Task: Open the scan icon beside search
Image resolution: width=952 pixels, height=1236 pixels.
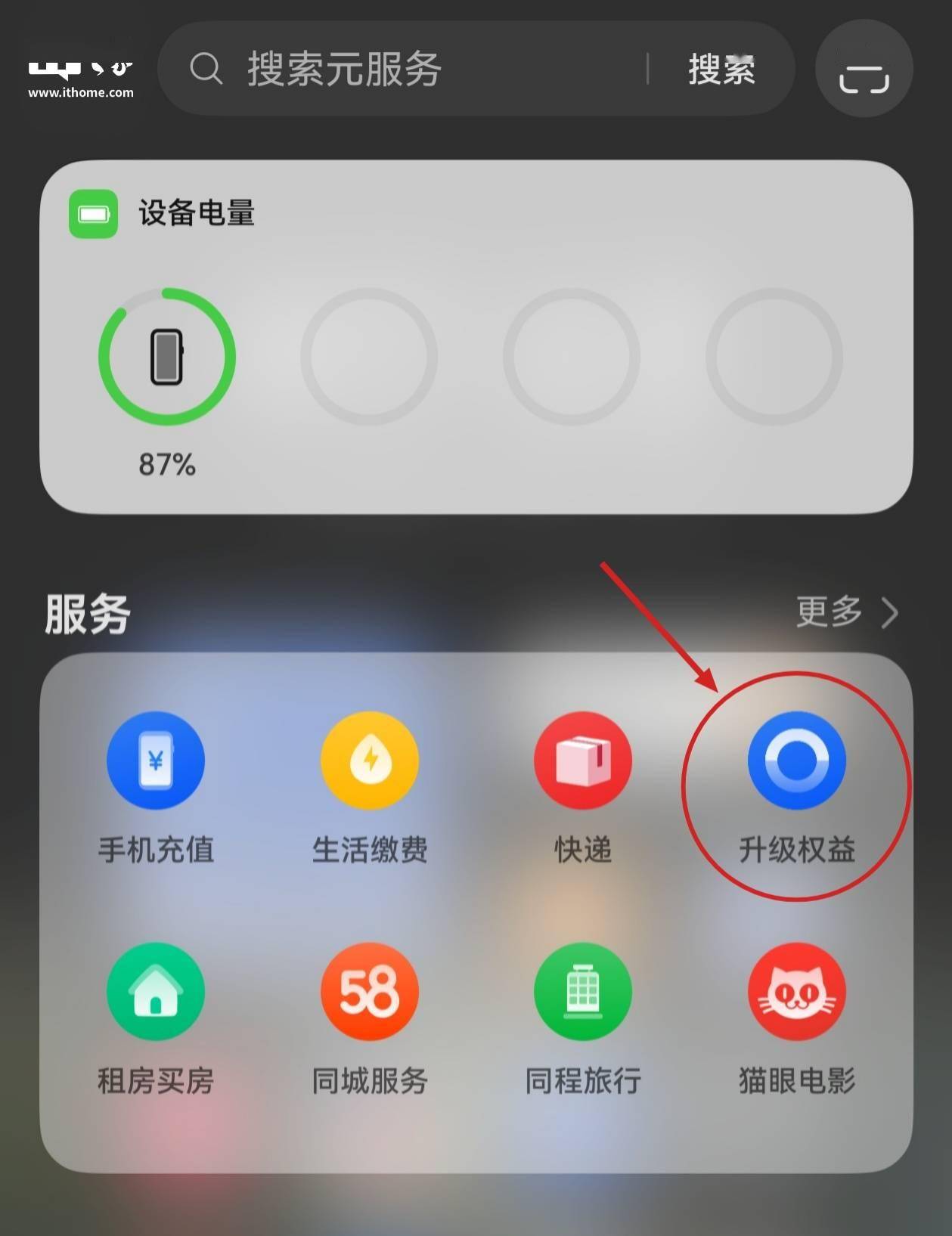Action: click(x=864, y=70)
